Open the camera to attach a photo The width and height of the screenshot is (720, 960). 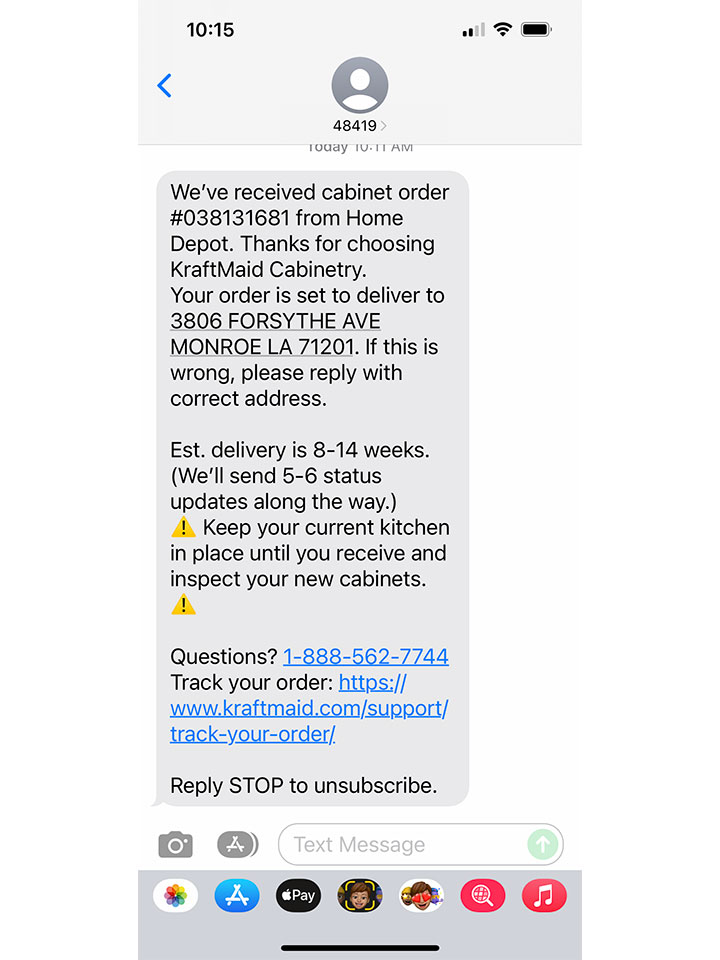coord(176,845)
